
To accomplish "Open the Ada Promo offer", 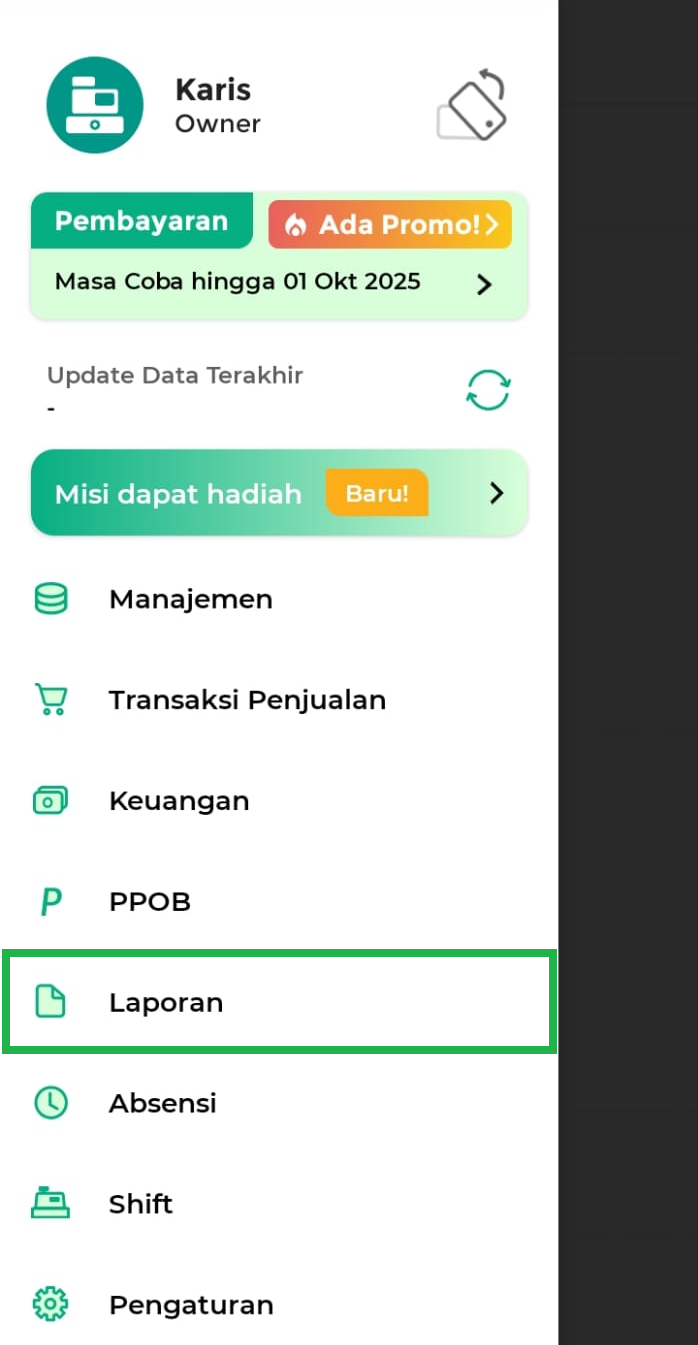I will (x=390, y=224).
